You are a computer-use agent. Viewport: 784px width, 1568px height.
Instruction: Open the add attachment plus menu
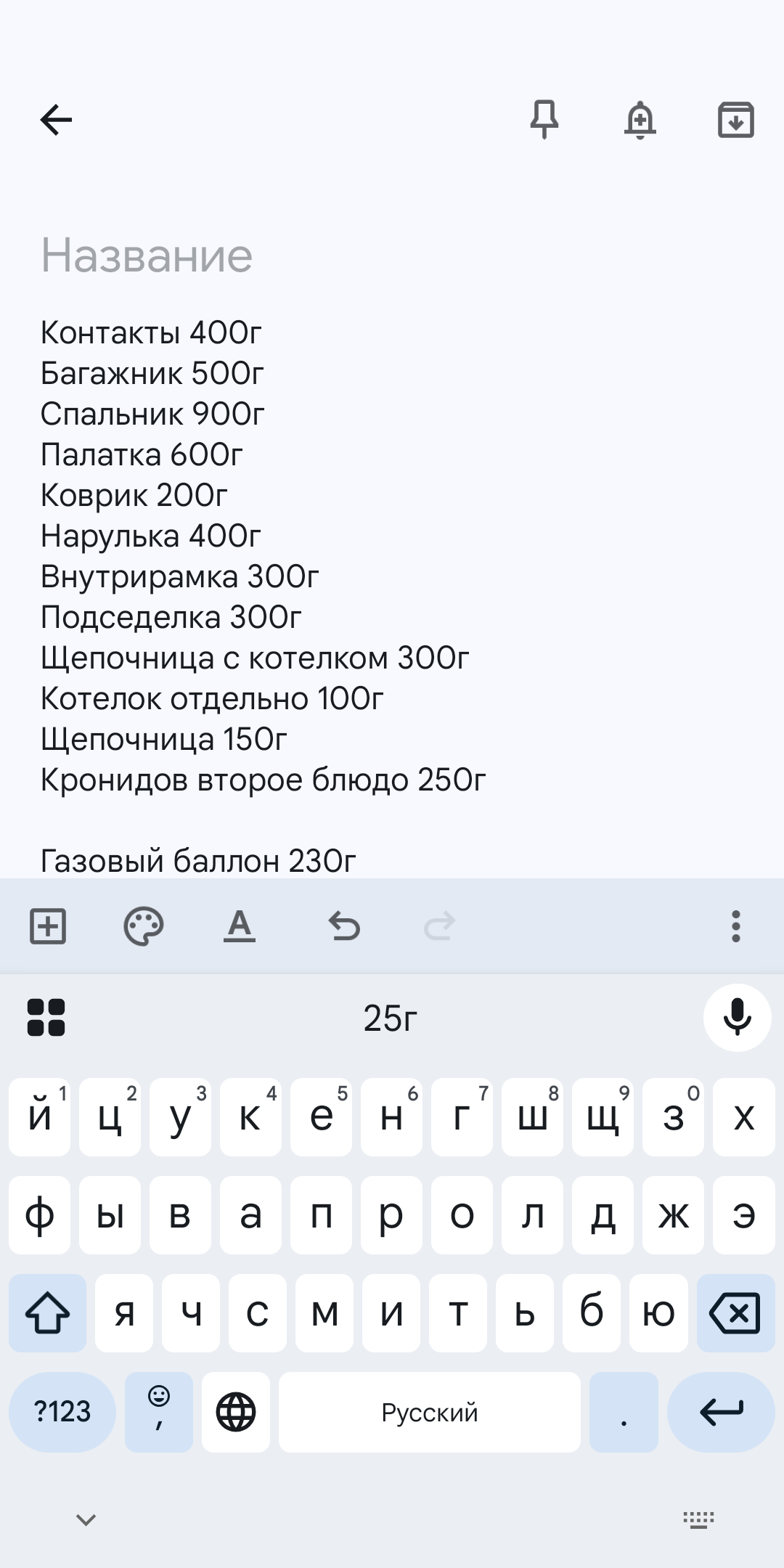(x=48, y=926)
